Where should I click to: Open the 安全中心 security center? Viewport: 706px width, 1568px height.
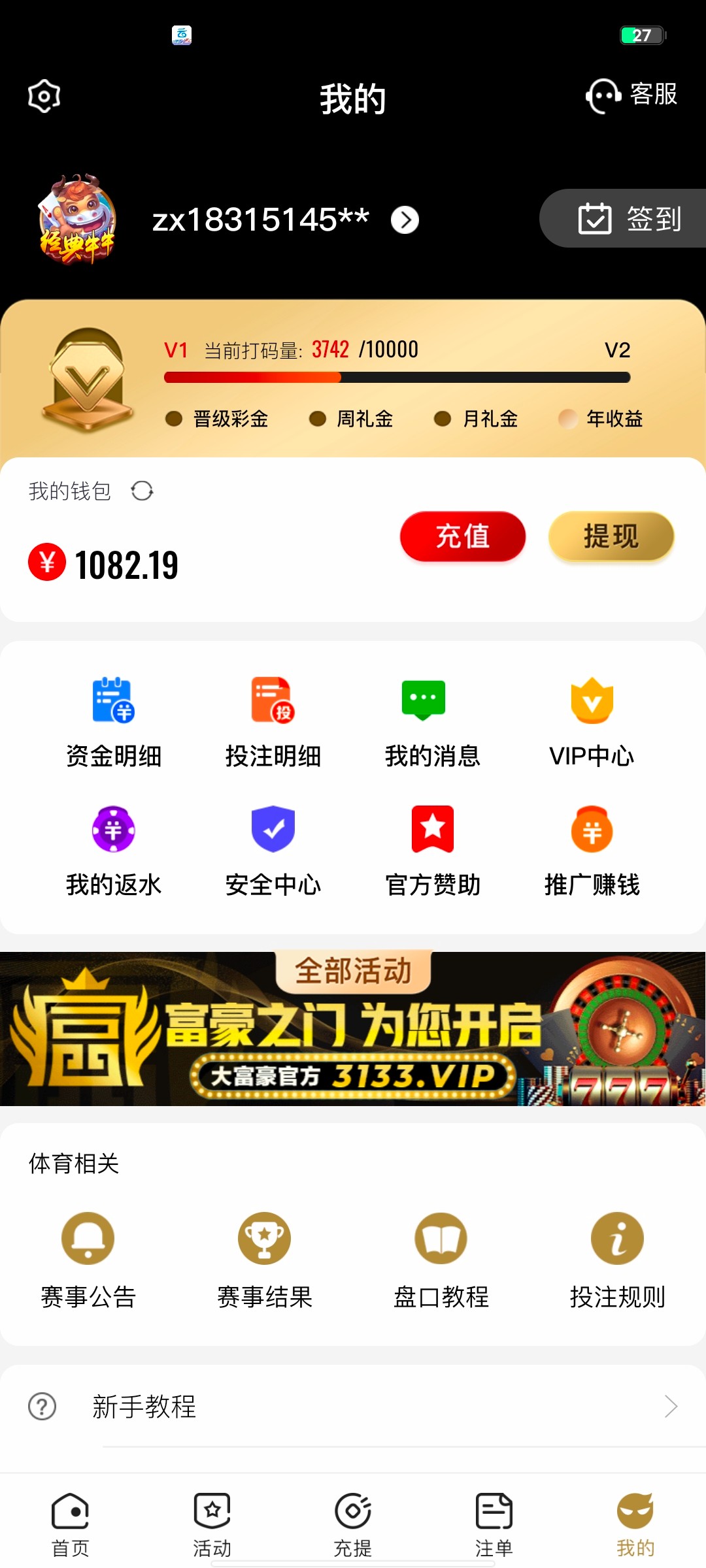click(x=273, y=849)
